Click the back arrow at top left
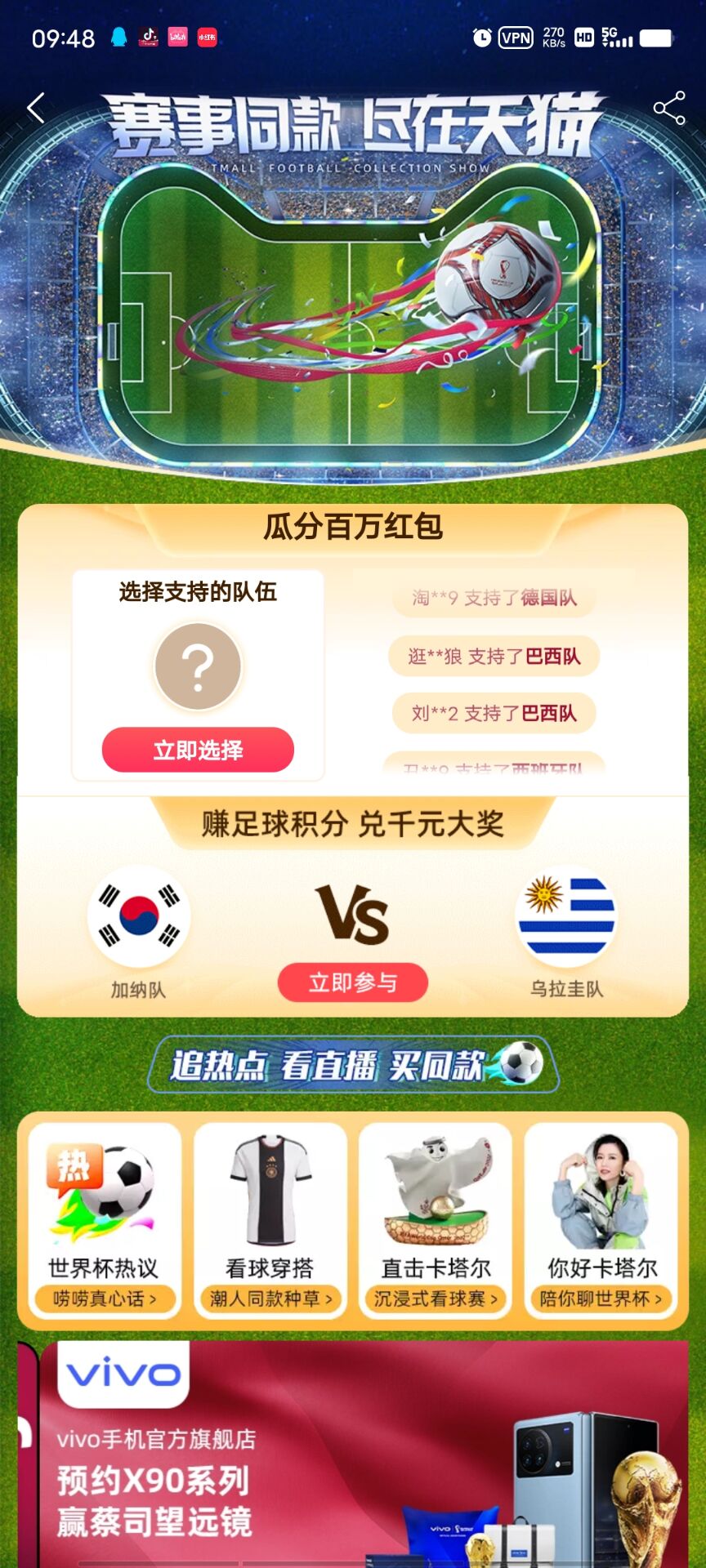This screenshot has height=1568, width=706. tap(36, 109)
